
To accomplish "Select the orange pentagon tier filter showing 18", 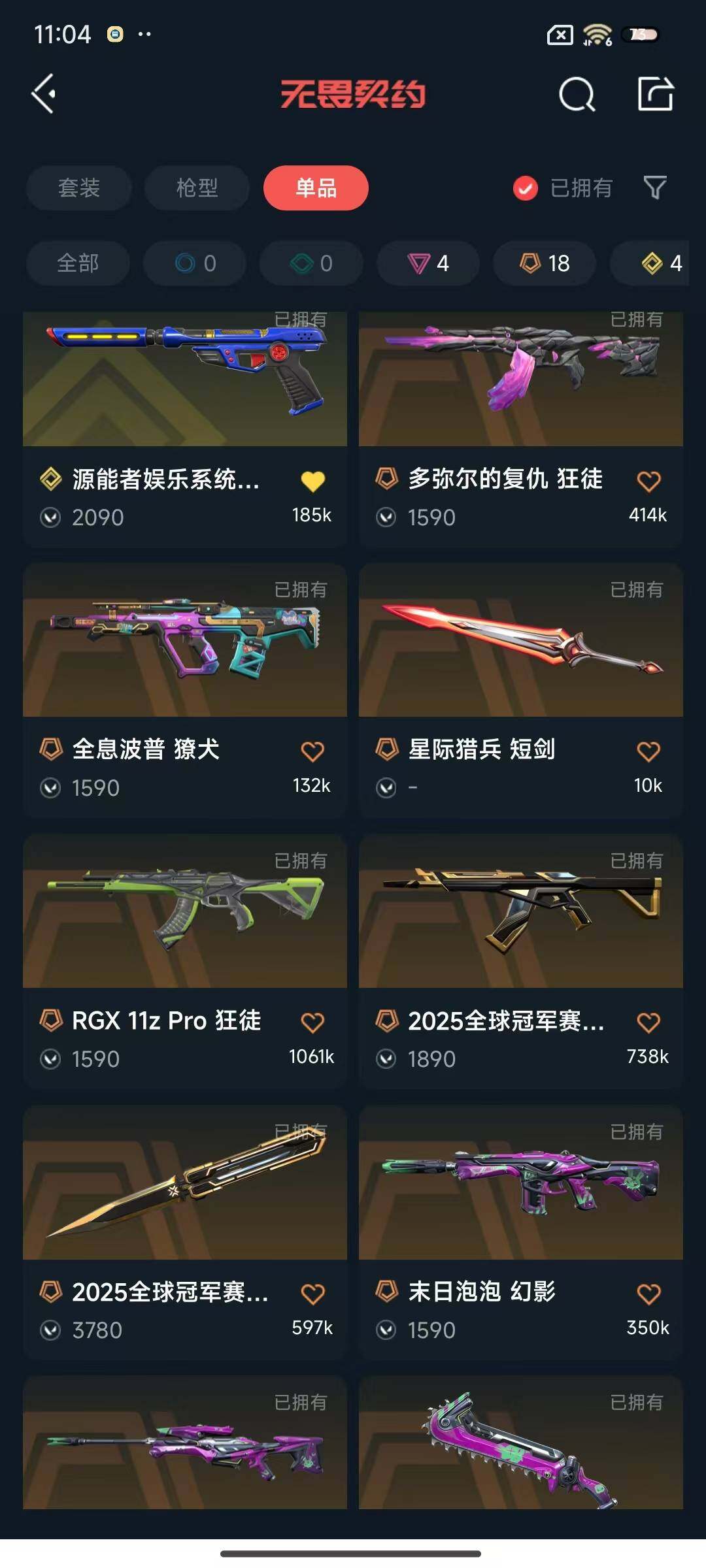I will tap(544, 263).
